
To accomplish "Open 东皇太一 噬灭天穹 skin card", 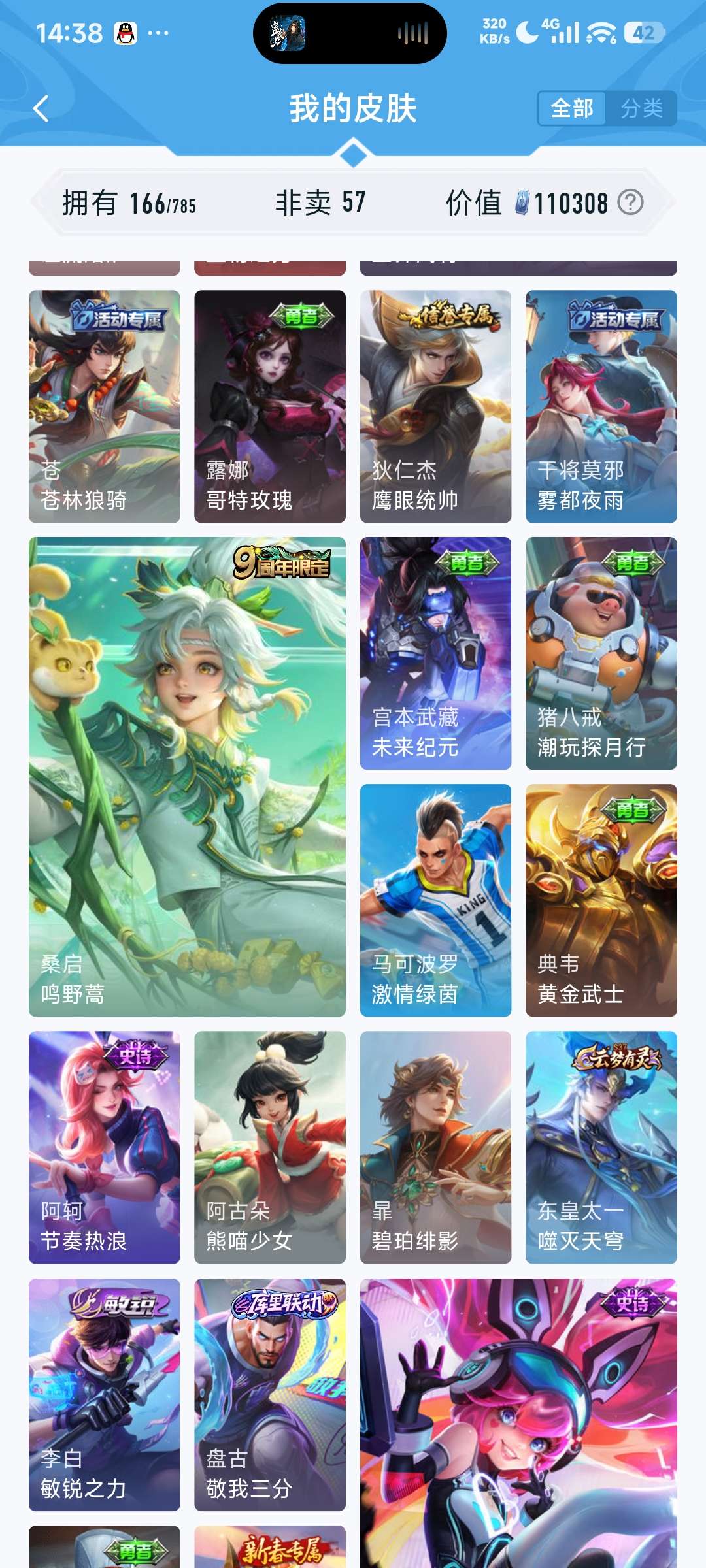I will click(x=601, y=1147).
